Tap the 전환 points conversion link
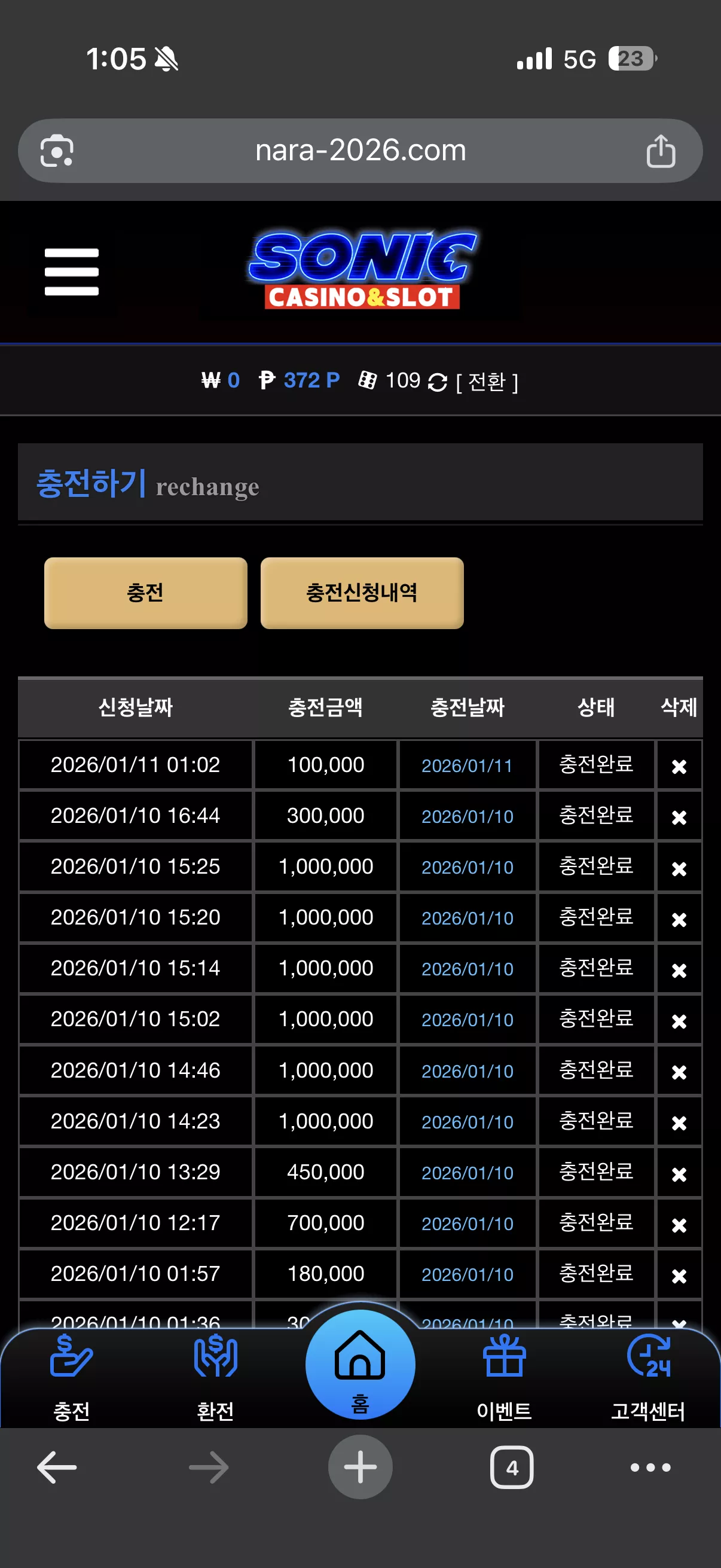The height and width of the screenshot is (1568, 721). click(x=486, y=382)
